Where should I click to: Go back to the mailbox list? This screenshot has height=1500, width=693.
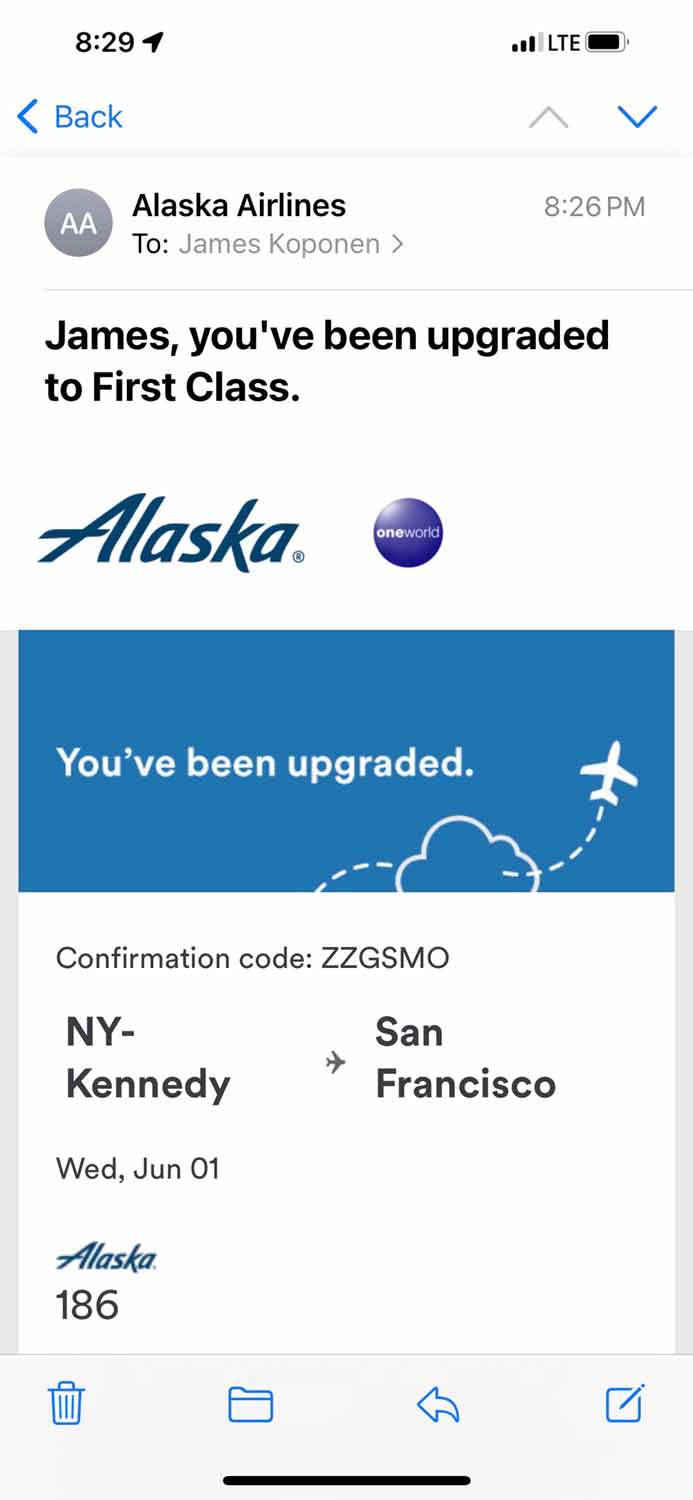(70, 117)
